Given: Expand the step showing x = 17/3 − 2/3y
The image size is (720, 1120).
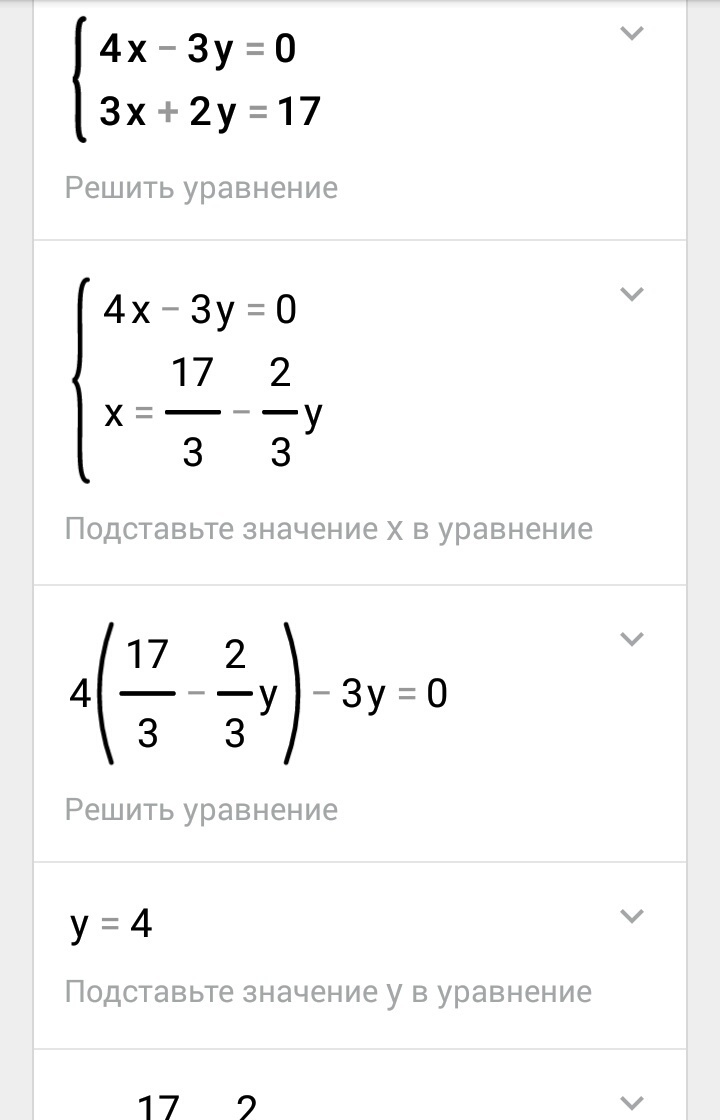Looking at the screenshot, I should point(632,294).
